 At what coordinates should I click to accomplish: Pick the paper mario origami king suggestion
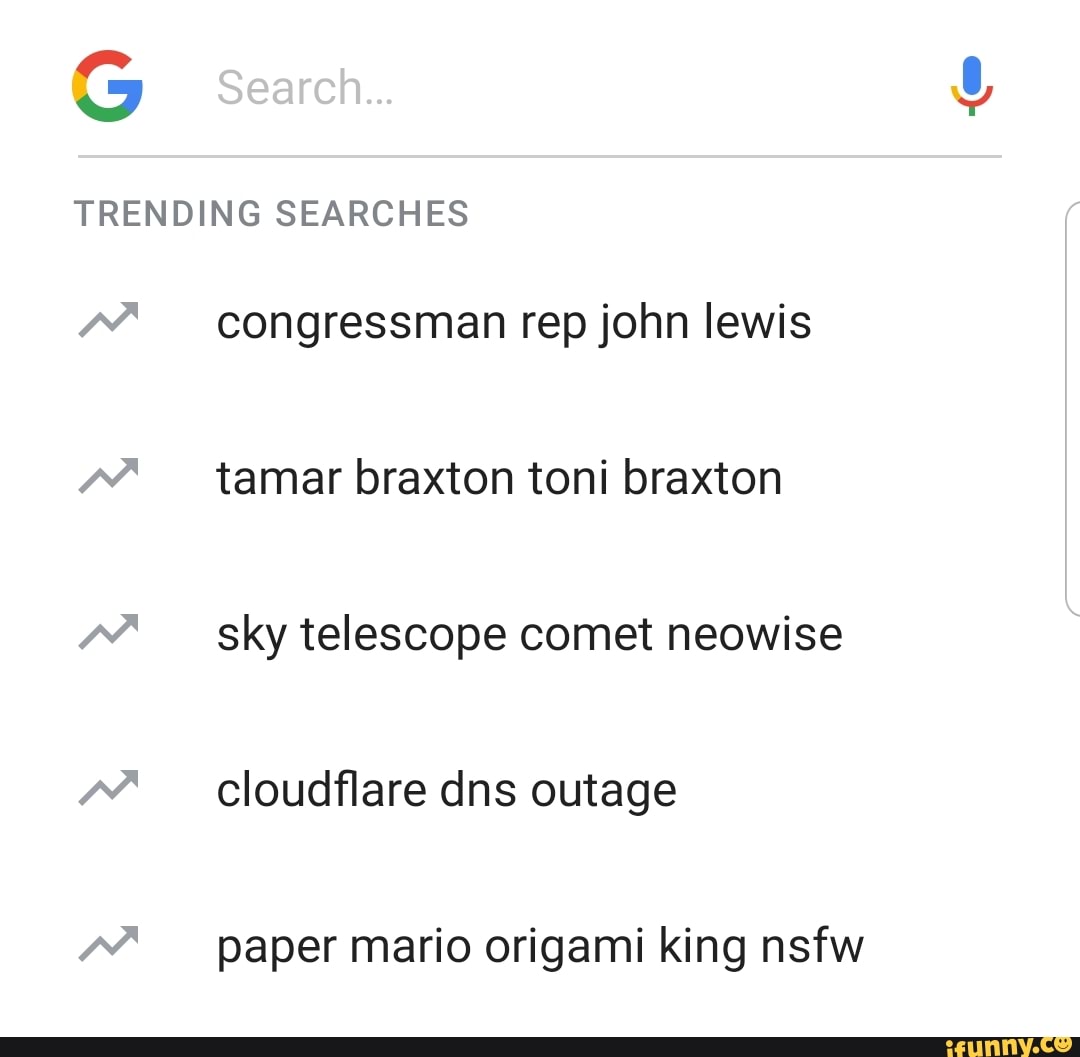[x=539, y=946]
